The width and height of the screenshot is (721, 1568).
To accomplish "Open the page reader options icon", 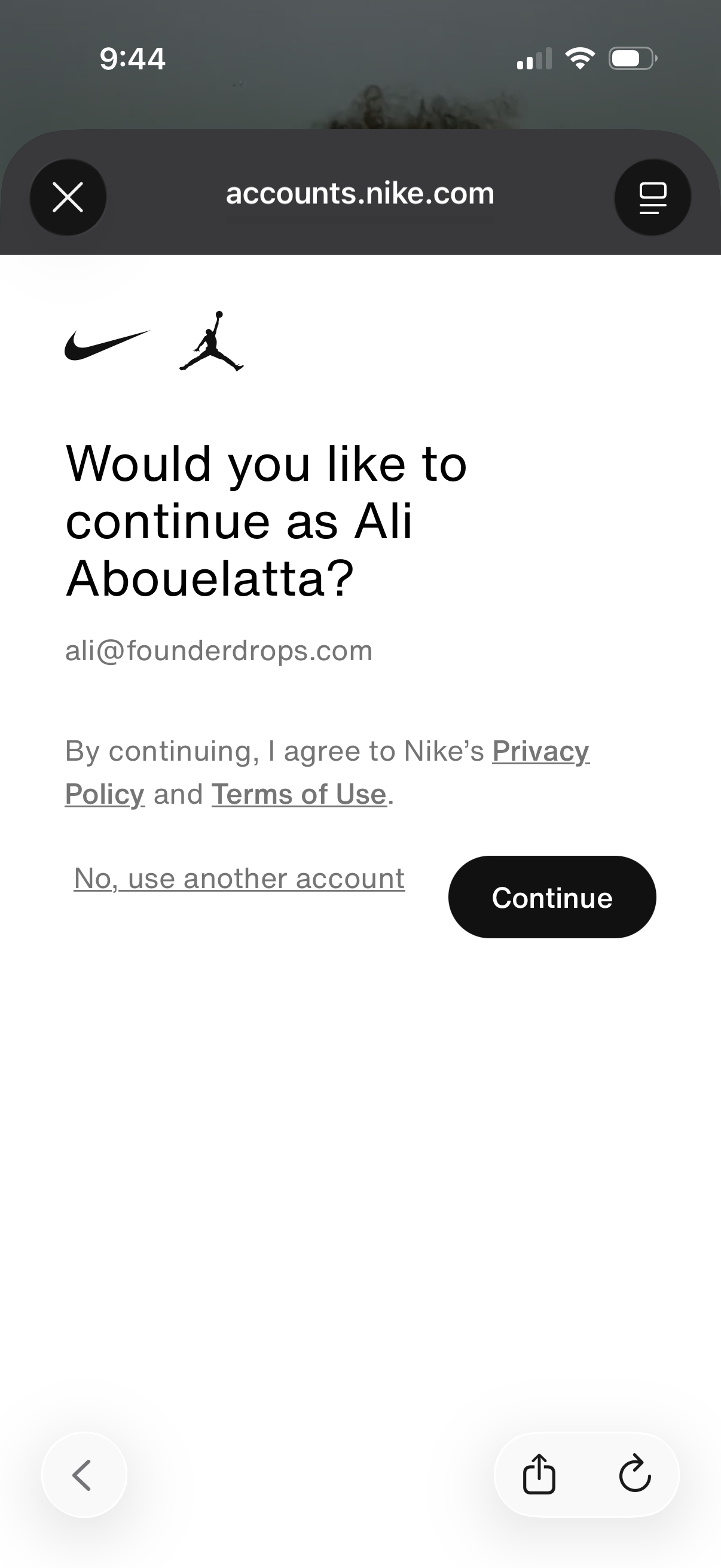I will pos(652,197).
